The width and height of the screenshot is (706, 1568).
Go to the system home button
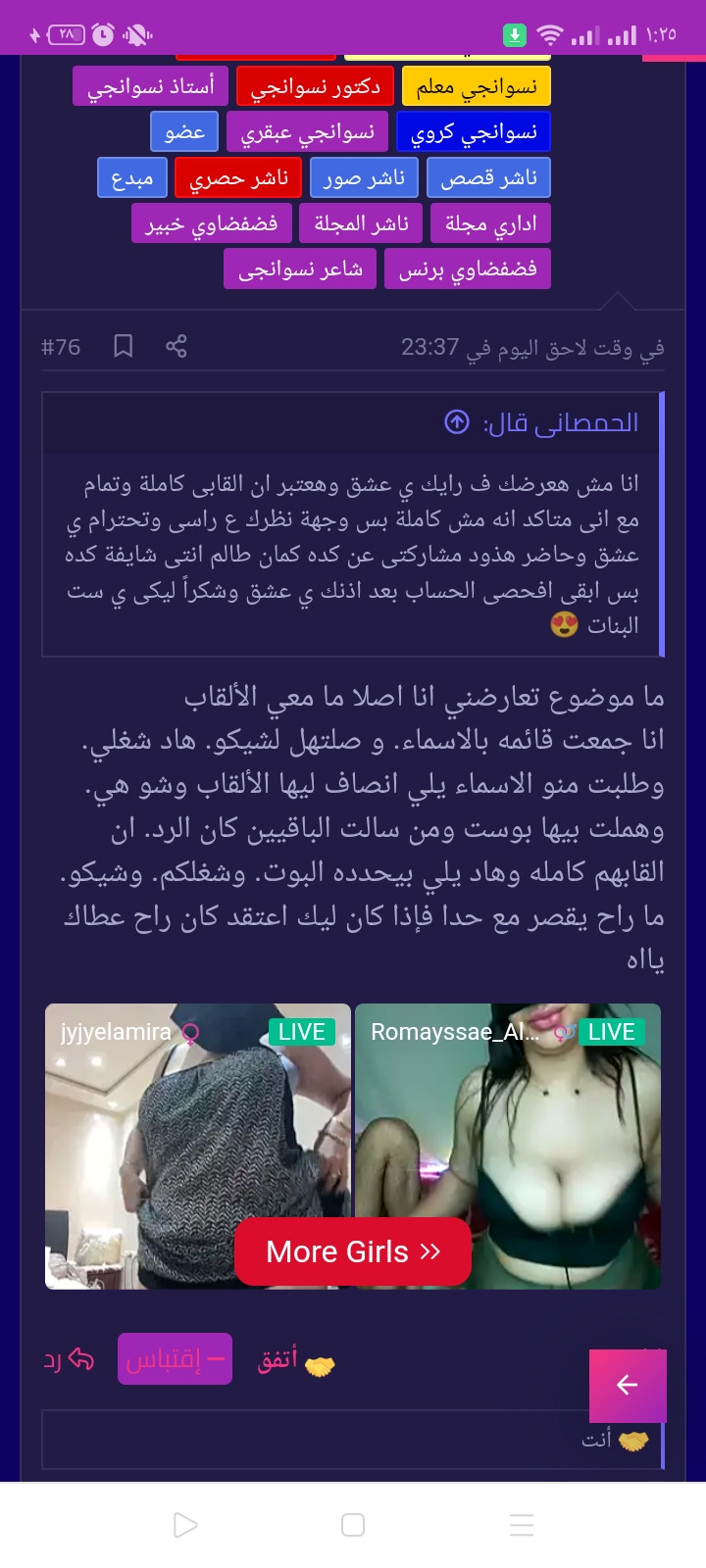pos(353,1525)
